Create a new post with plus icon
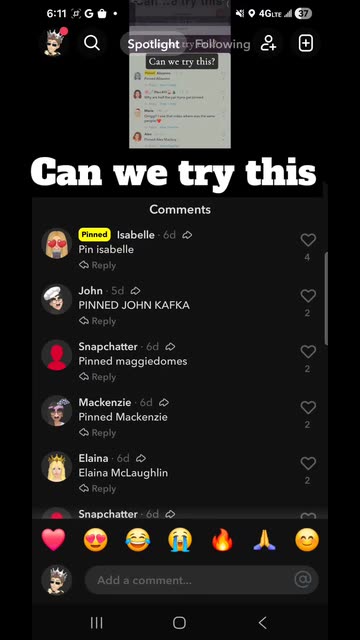The image size is (360, 640). (x=306, y=43)
